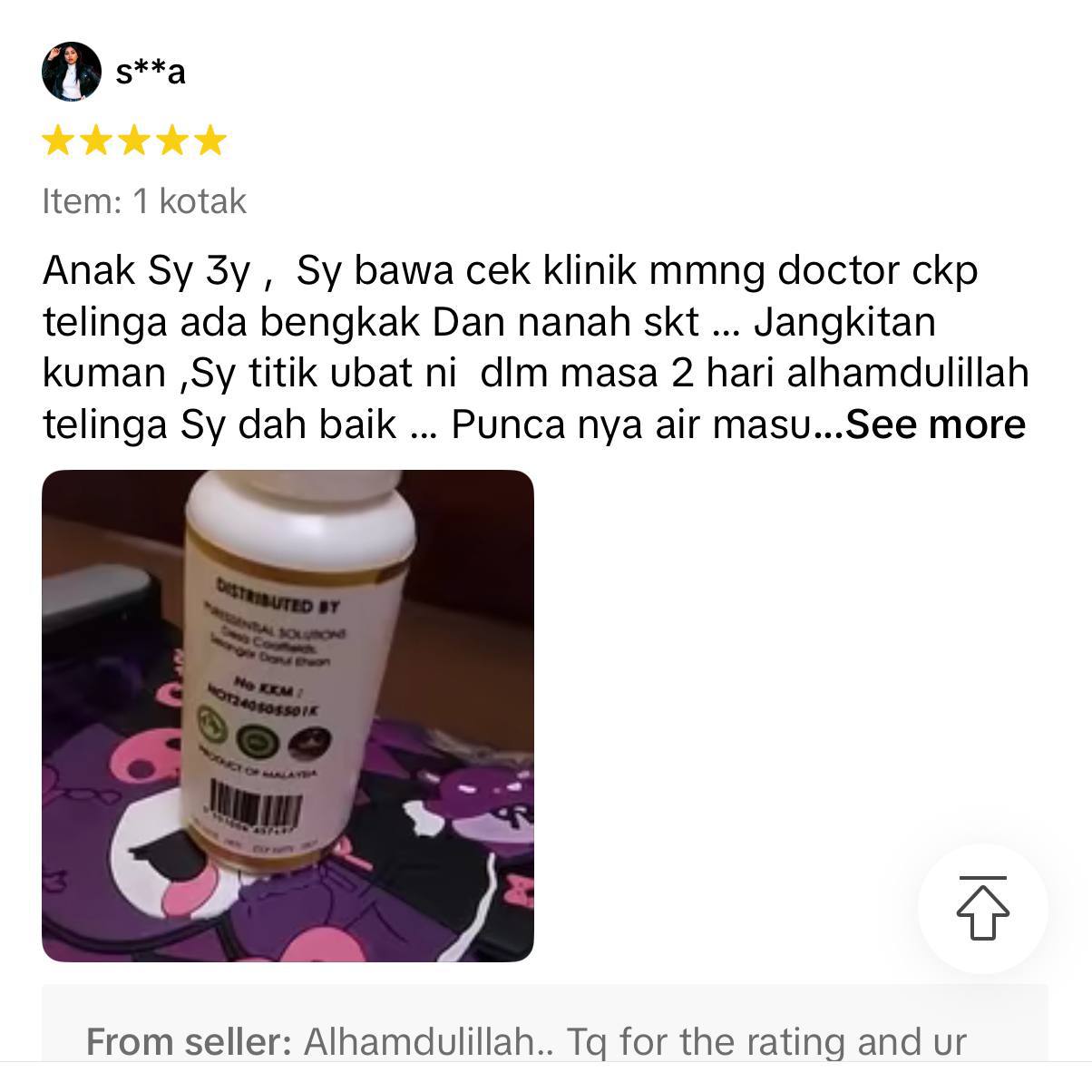Expand the review with See more
The width and height of the screenshot is (1092, 1092).
pos(934,424)
